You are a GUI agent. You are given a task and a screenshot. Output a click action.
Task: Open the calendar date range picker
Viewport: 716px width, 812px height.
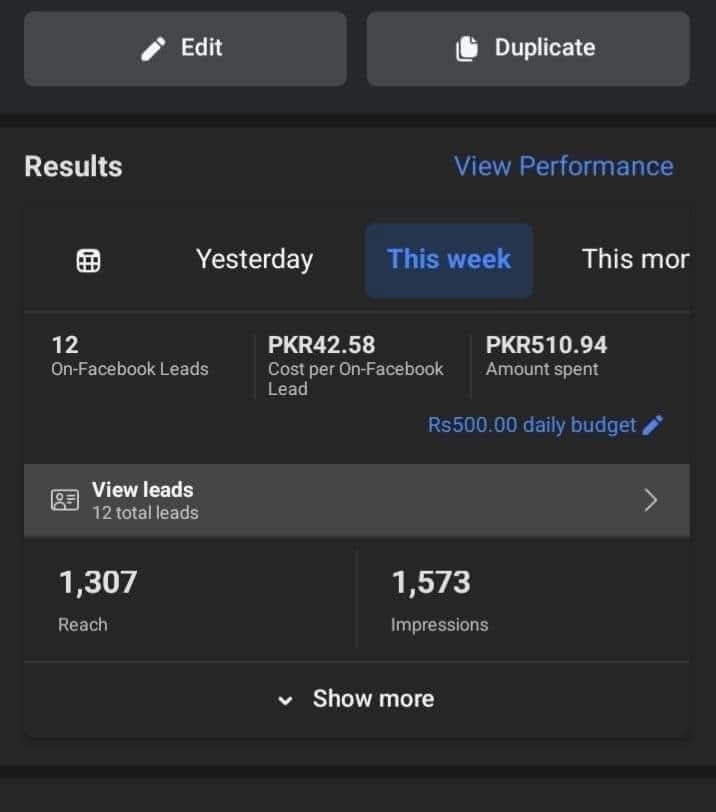coord(89,260)
